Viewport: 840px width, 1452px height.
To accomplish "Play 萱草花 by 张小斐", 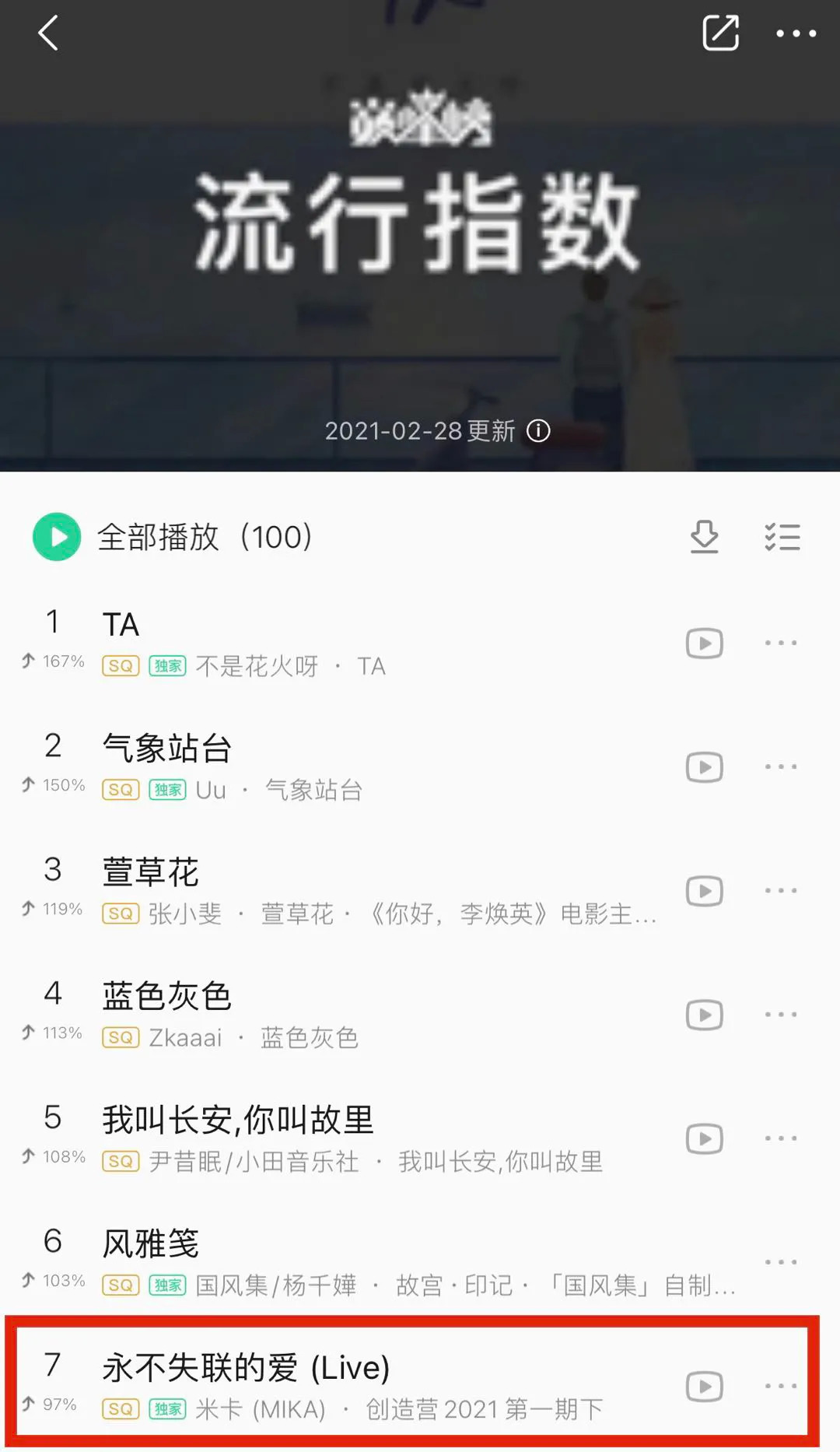I will [x=311, y=891].
